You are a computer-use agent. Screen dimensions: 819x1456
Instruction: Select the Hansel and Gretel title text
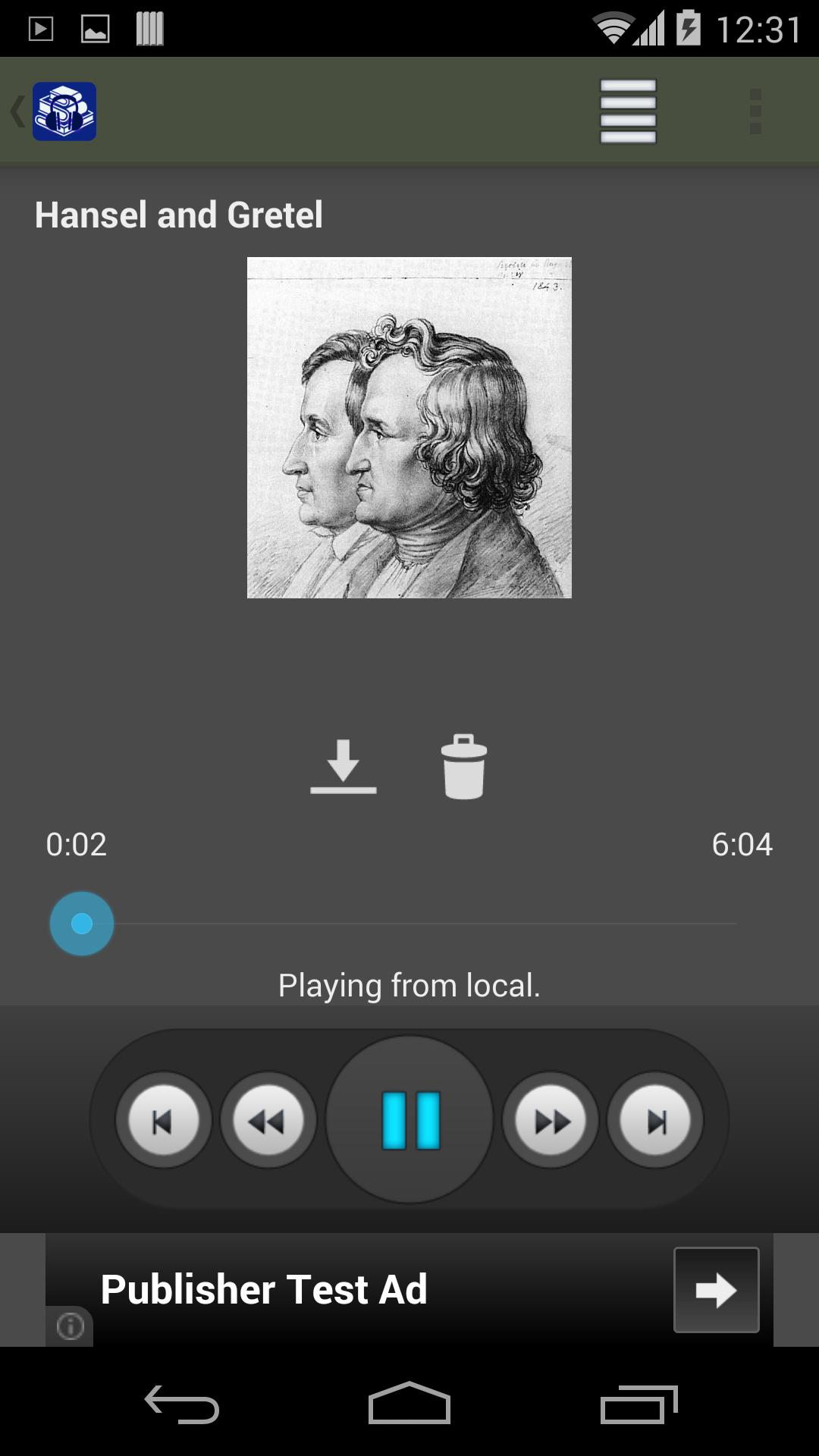pos(178,214)
